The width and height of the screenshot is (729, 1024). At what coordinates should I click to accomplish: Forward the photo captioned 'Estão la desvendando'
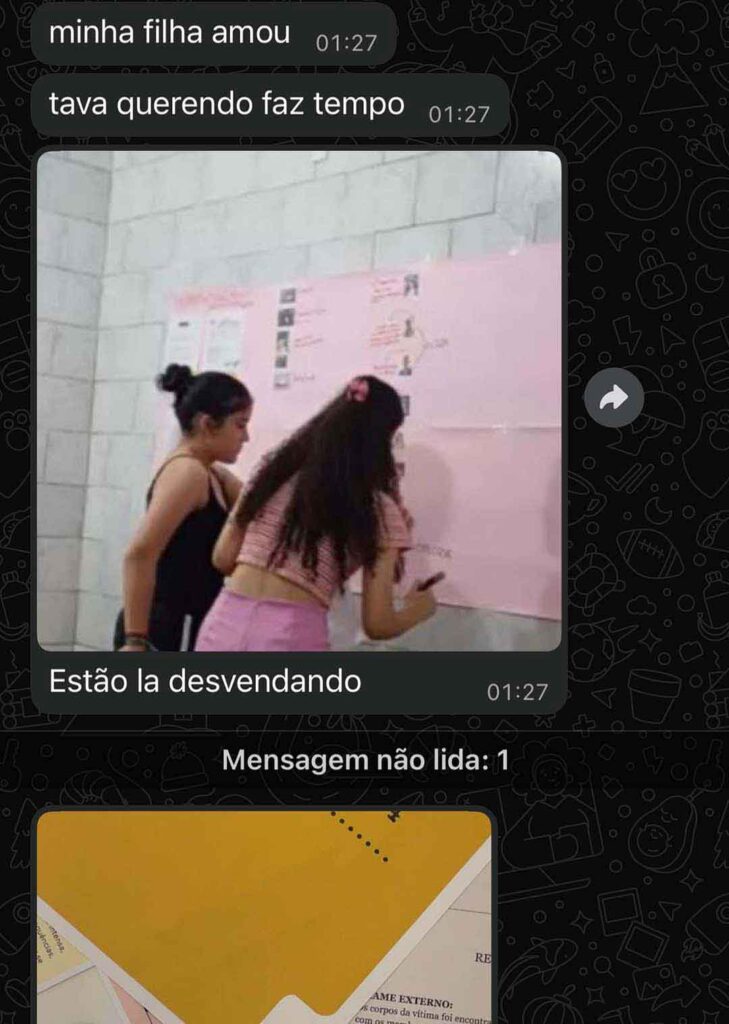click(613, 399)
